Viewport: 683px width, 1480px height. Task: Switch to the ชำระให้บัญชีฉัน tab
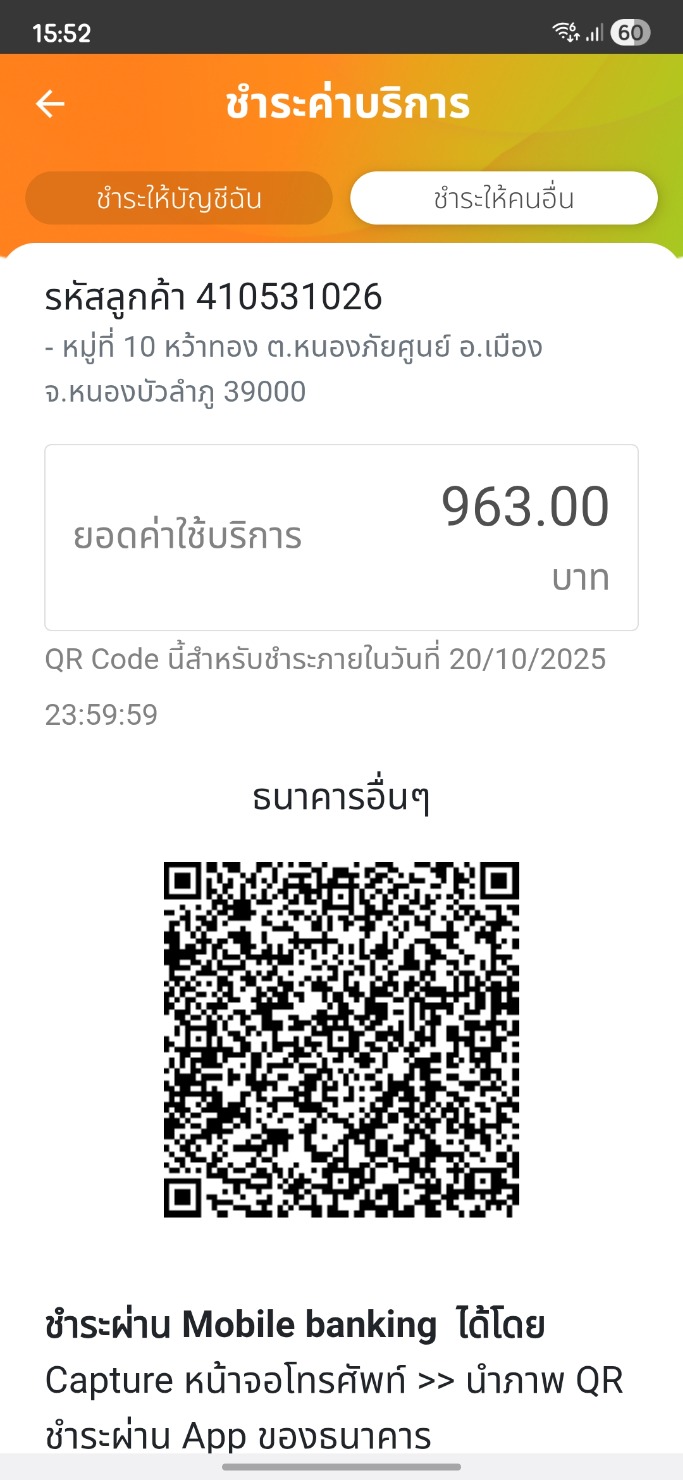point(179,198)
